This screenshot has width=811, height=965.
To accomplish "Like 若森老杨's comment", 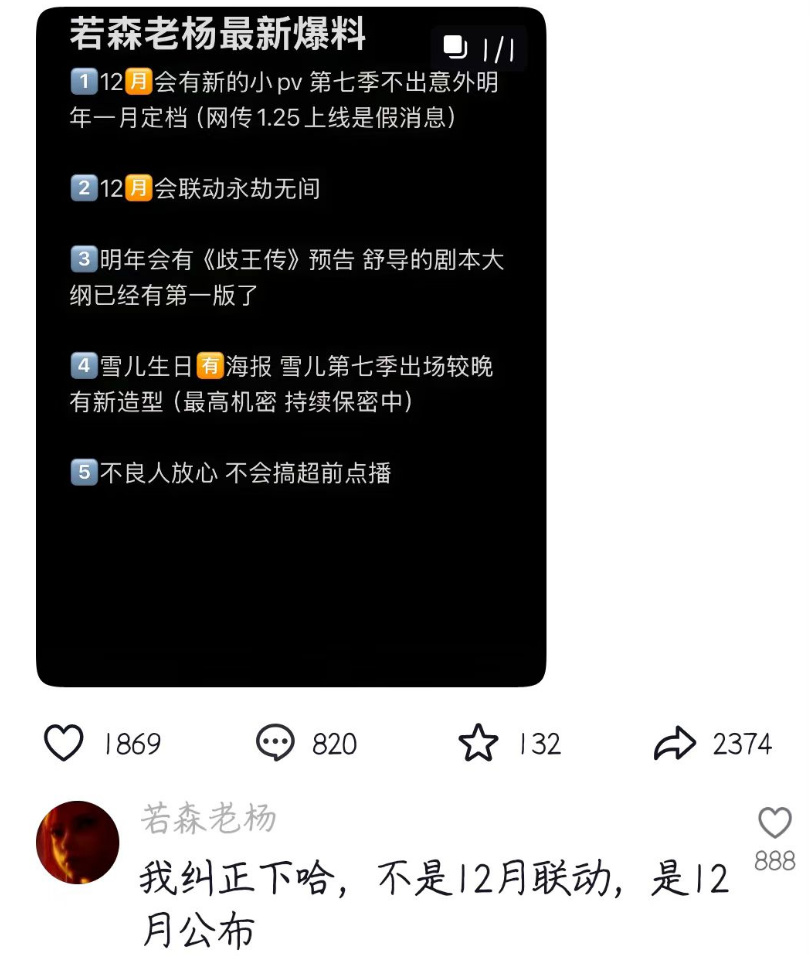I will pos(774,824).
